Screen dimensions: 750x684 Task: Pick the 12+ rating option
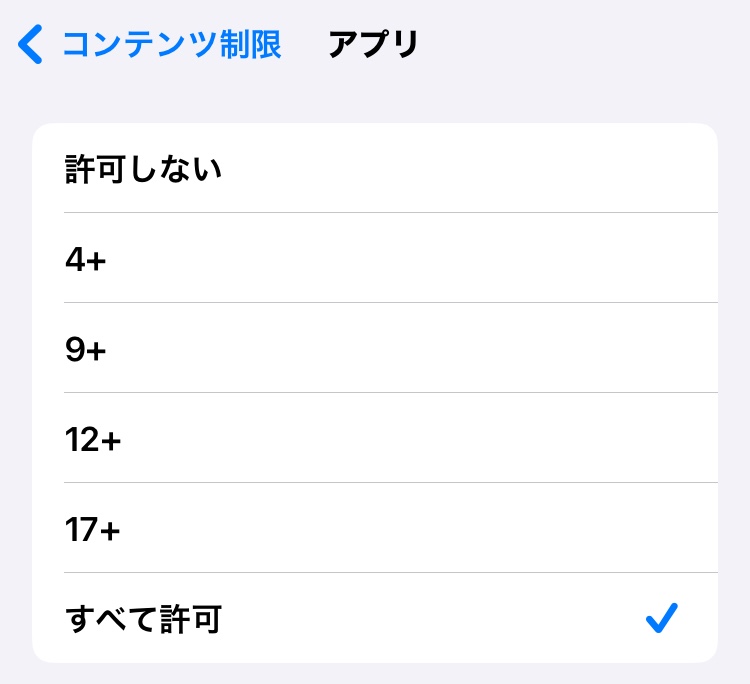pos(375,438)
